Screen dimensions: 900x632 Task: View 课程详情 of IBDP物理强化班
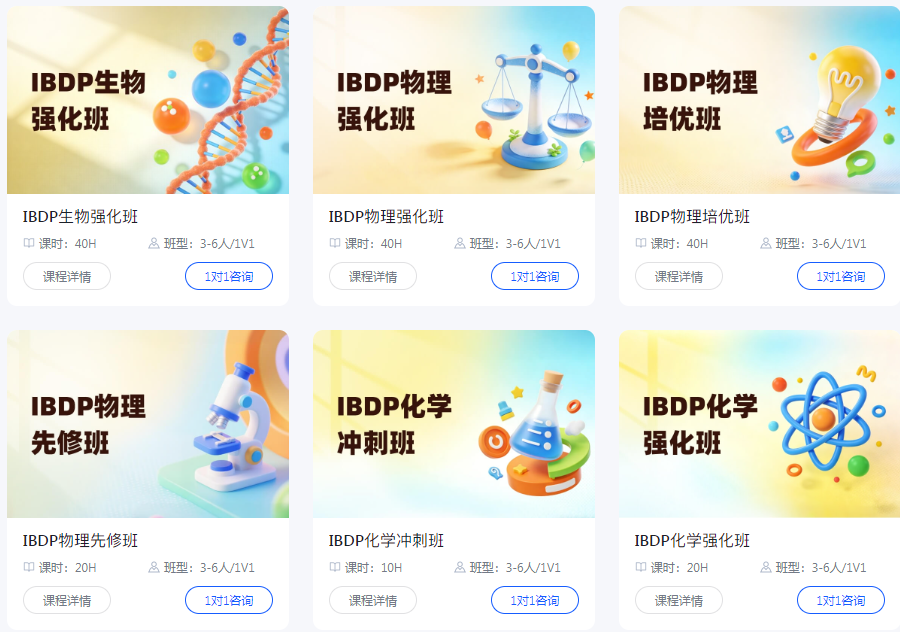point(373,276)
